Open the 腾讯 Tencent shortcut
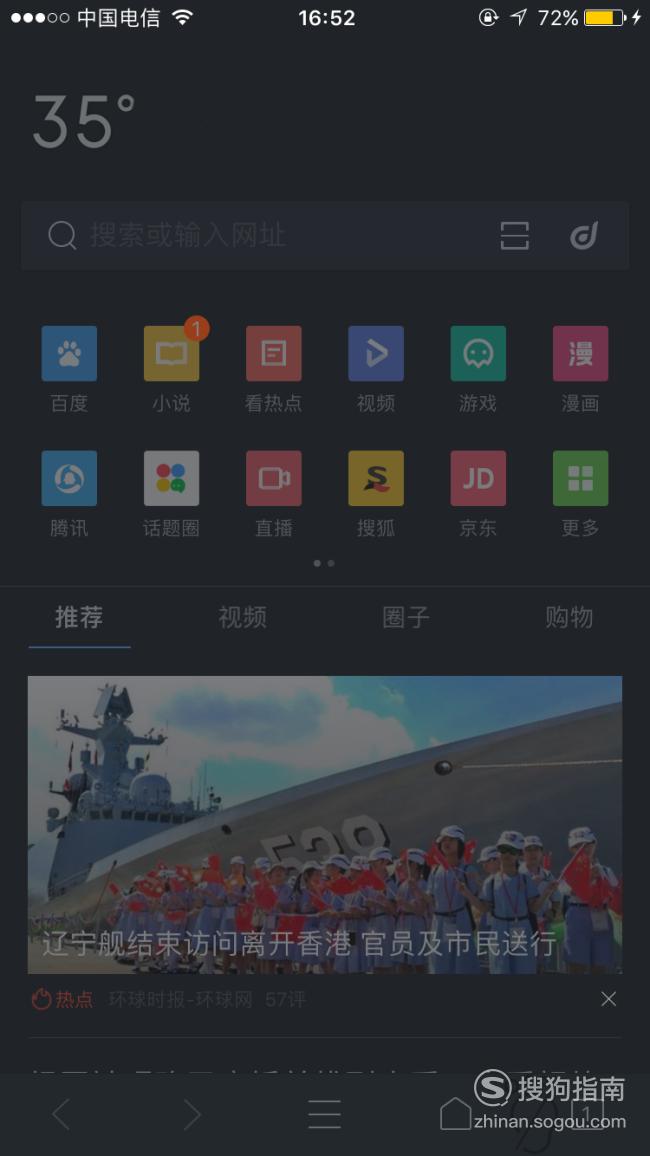 coord(69,493)
